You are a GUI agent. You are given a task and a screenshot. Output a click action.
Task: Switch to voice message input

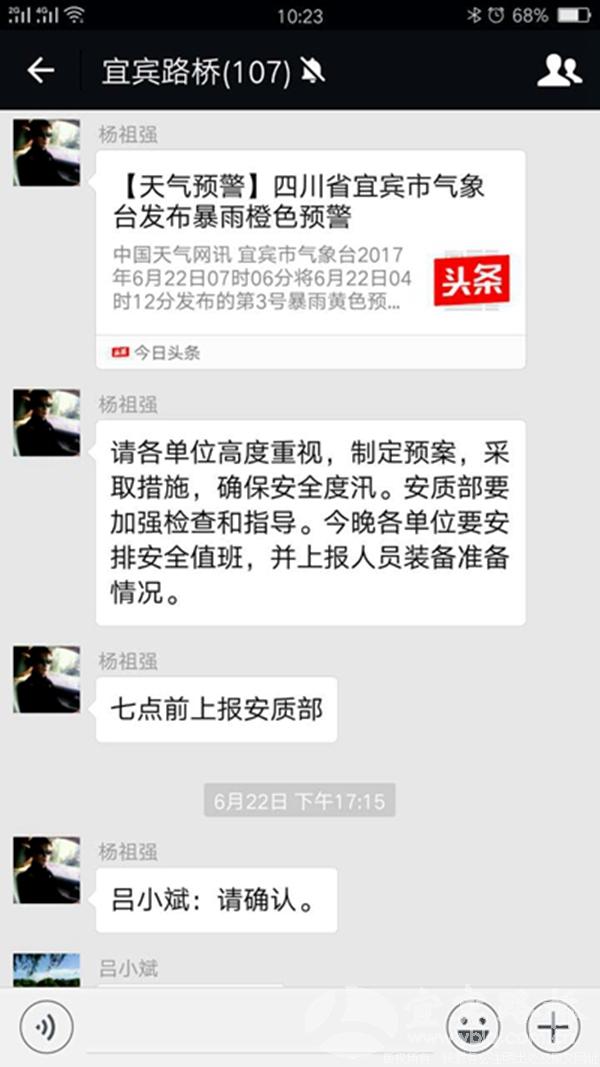[45, 1027]
